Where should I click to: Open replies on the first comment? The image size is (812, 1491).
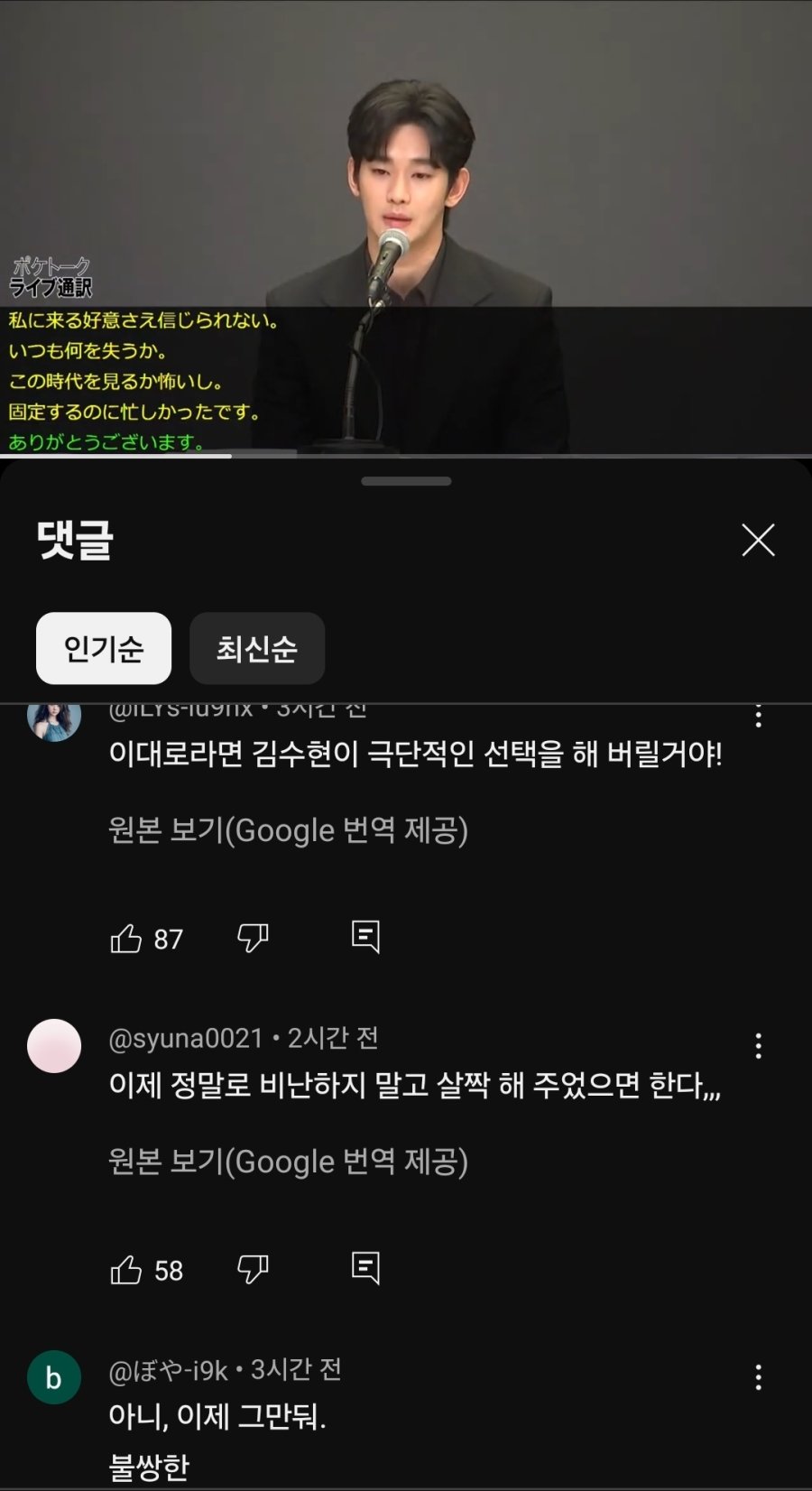click(364, 937)
